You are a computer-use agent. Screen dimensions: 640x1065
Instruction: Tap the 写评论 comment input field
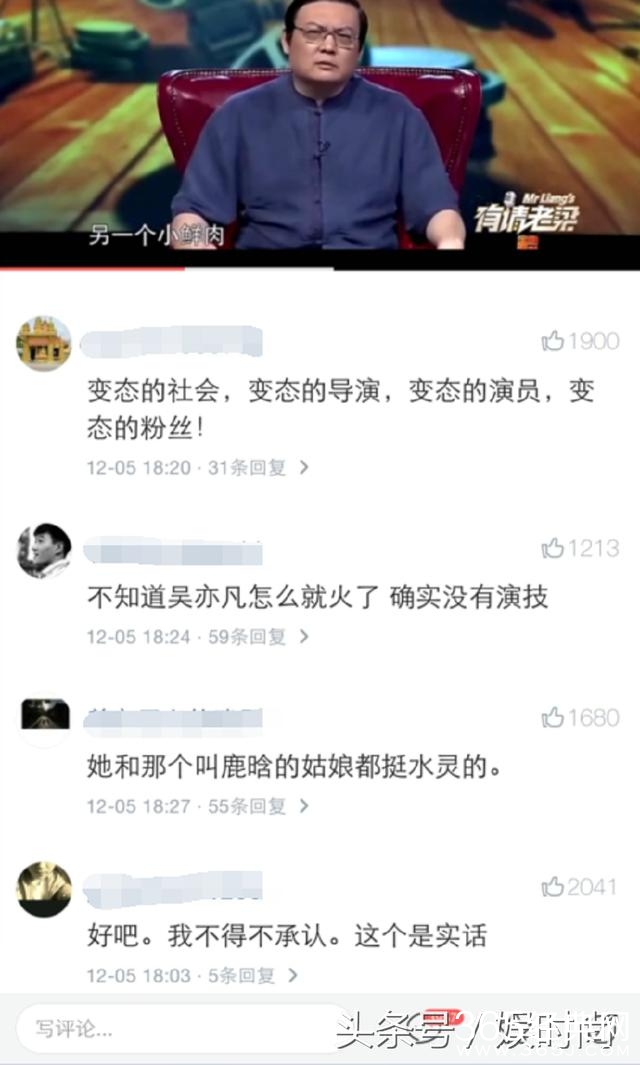click(x=180, y=1028)
